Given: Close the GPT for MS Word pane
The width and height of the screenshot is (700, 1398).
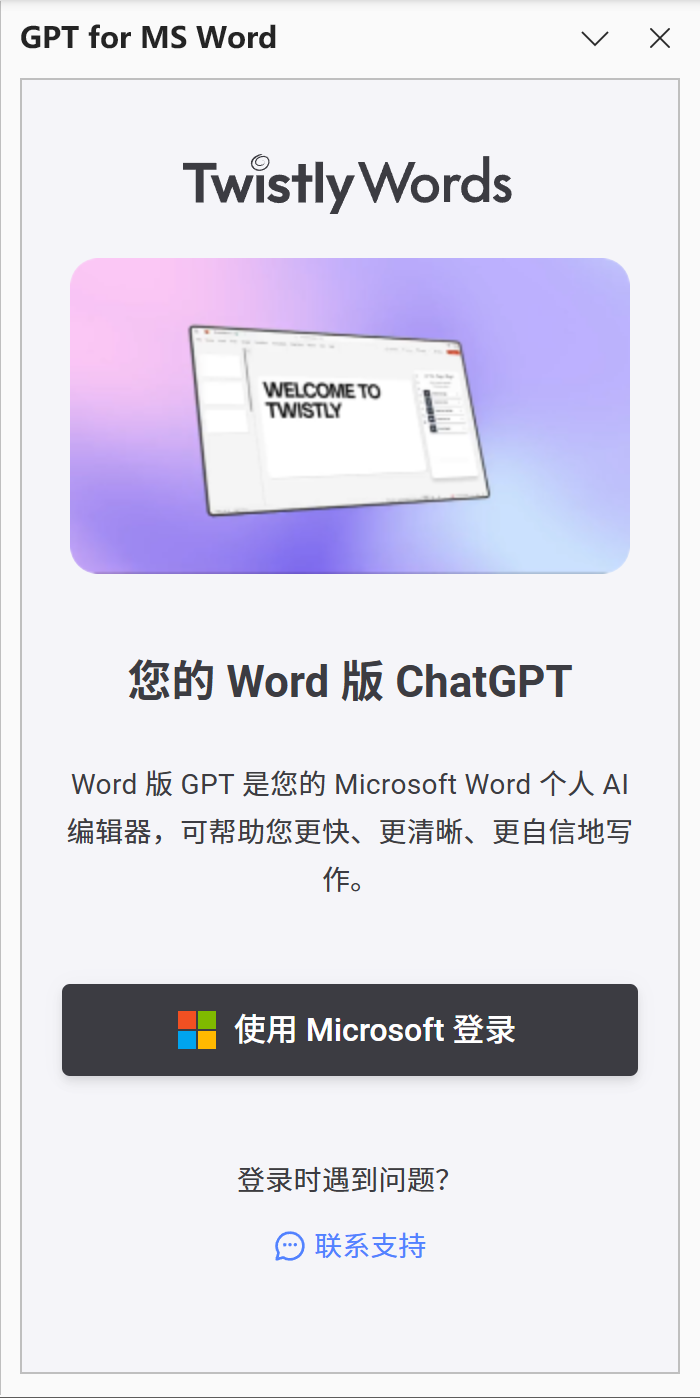Looking at the screenshot, I should tap(660, 38).
